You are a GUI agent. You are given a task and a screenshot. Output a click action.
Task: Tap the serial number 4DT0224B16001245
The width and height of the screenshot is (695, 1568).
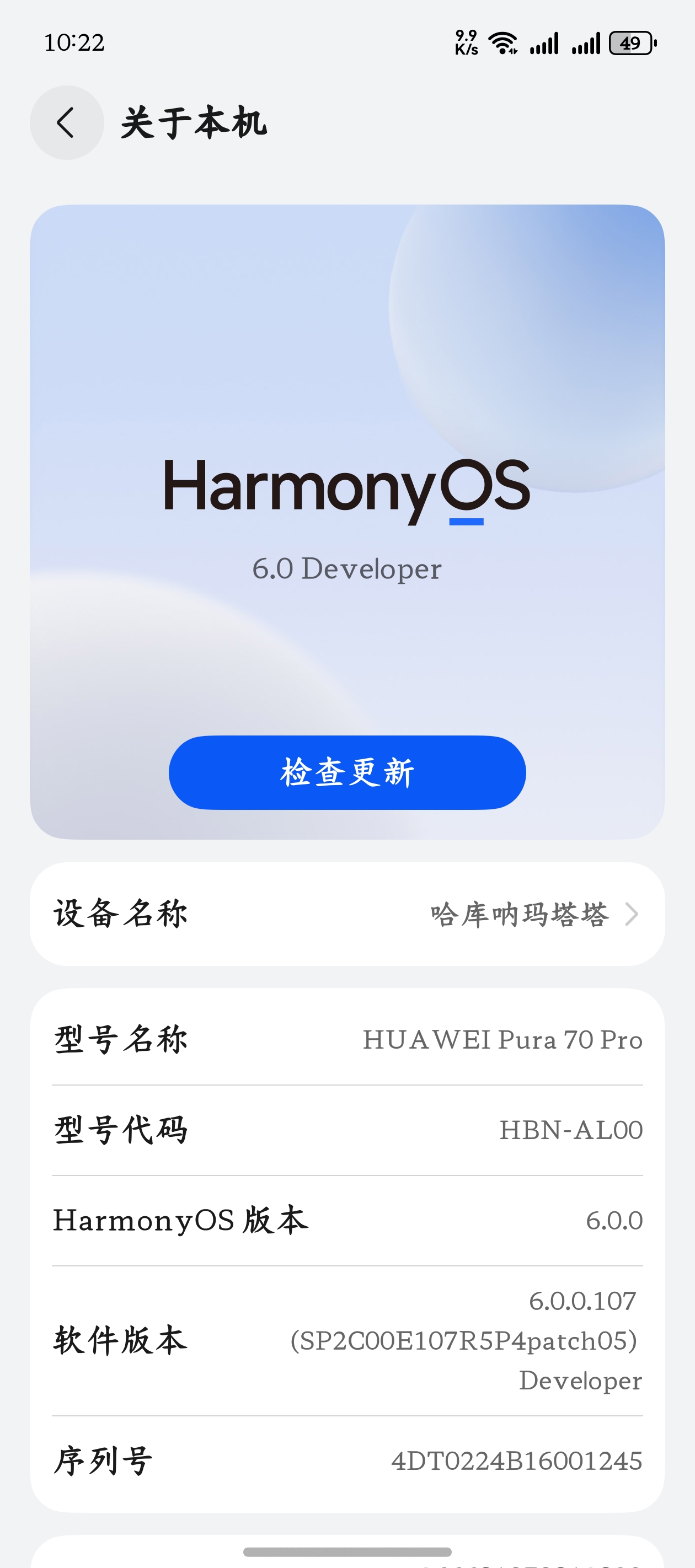click(x=346, y=1459)
